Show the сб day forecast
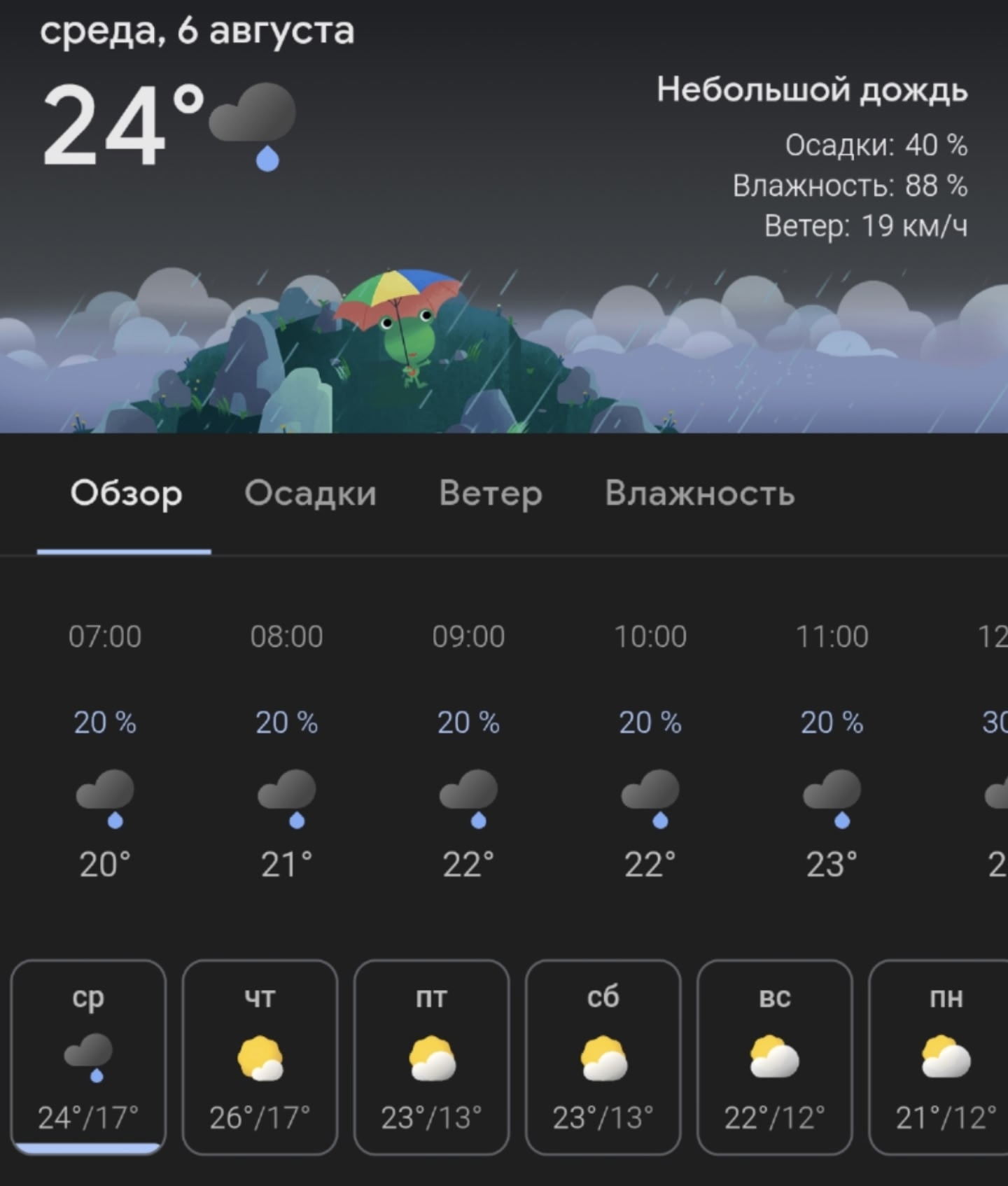Image resolution: width=1008 pixels, height=1186 pixels. (603, 1057)
